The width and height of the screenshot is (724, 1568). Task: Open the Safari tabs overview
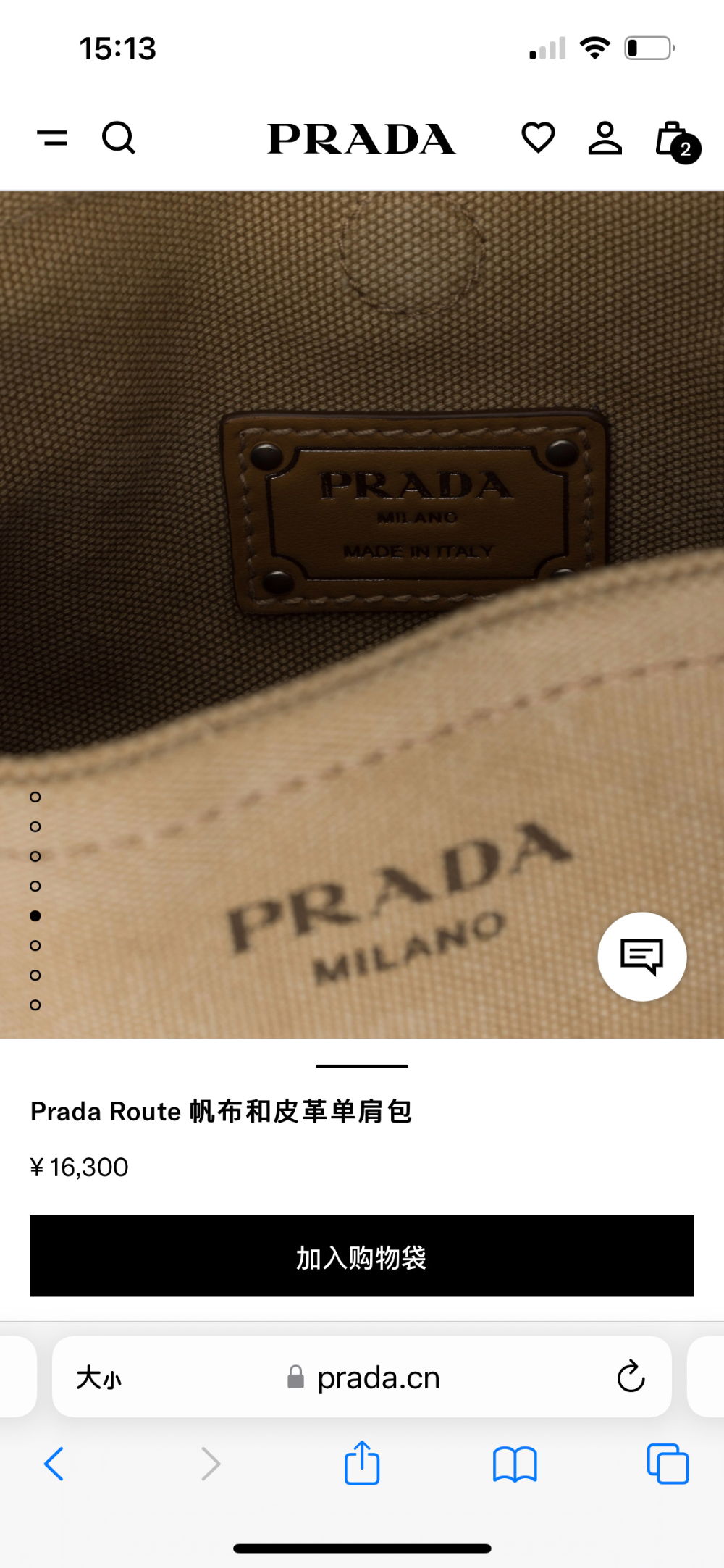point(668,1464)
